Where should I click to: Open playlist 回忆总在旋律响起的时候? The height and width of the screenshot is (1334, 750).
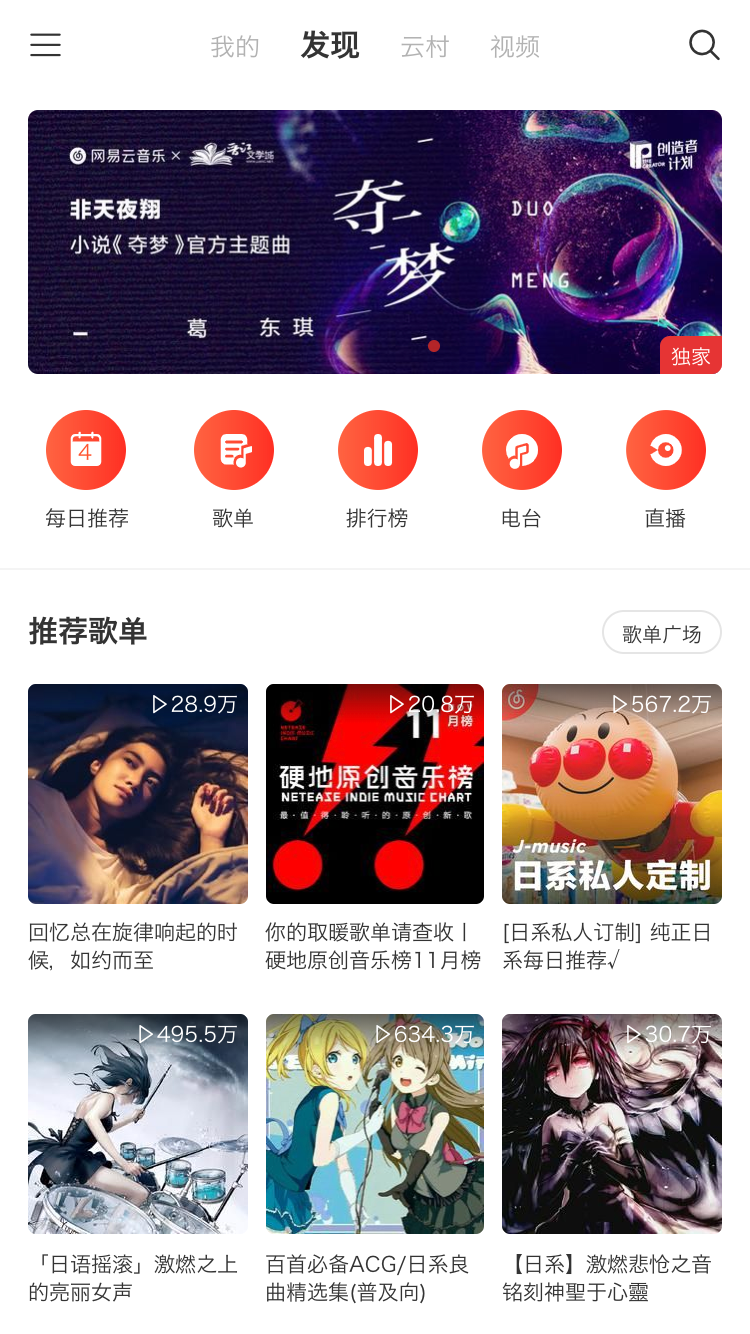138,794
